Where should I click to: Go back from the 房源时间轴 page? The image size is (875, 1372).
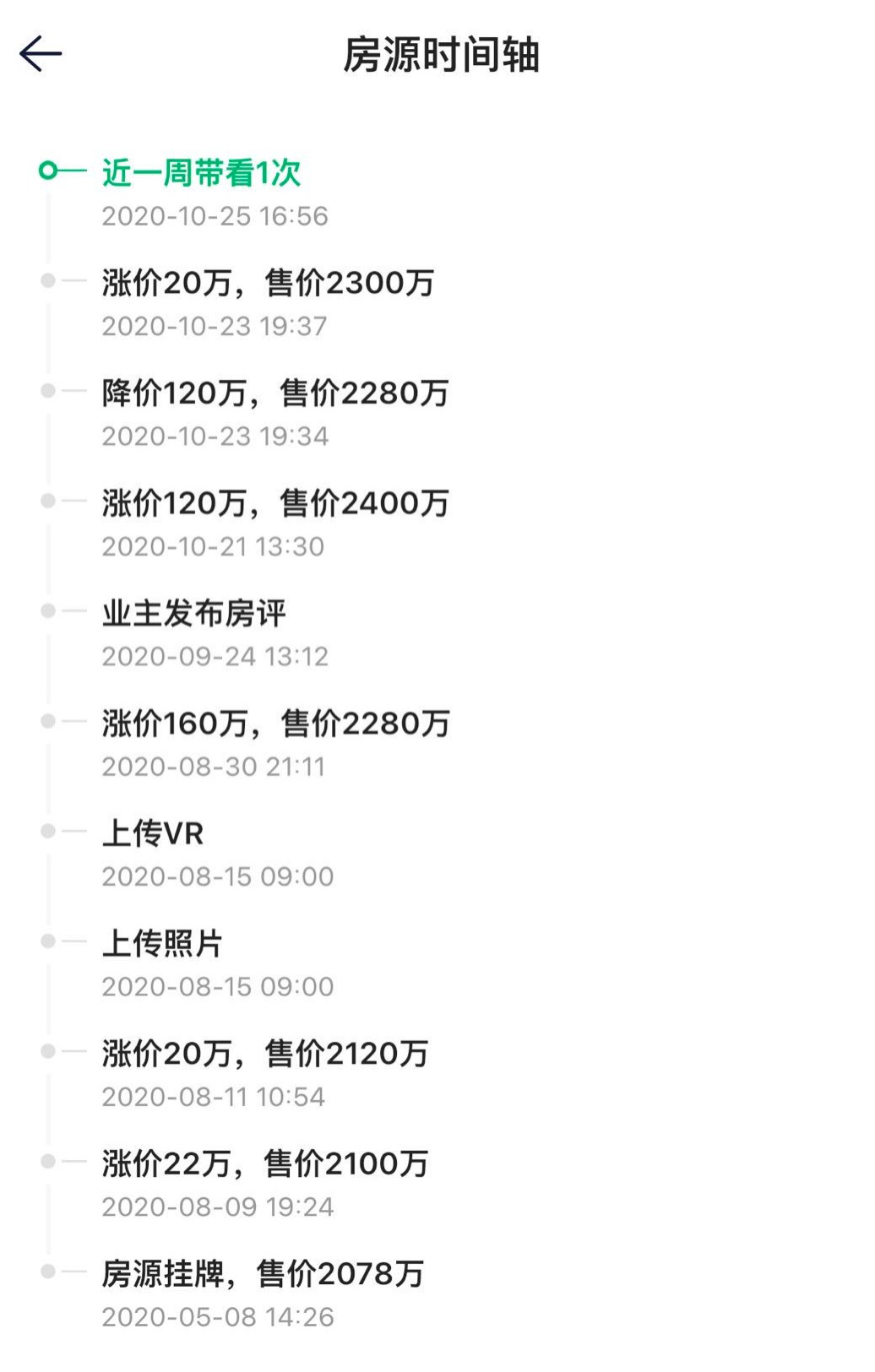click(x=41, y=55)
